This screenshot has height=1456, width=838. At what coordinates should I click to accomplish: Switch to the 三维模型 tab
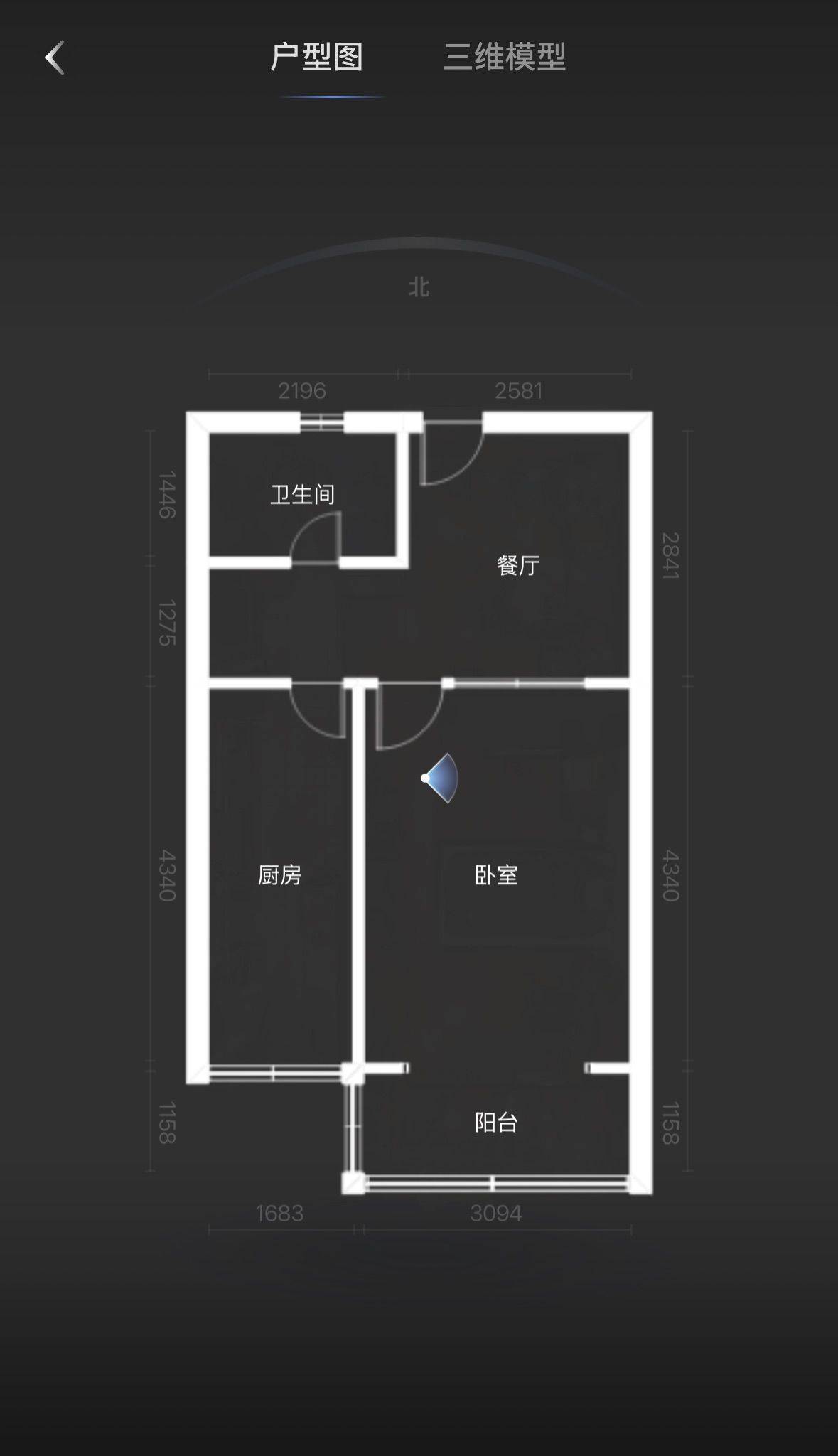(x=504, y=58)
